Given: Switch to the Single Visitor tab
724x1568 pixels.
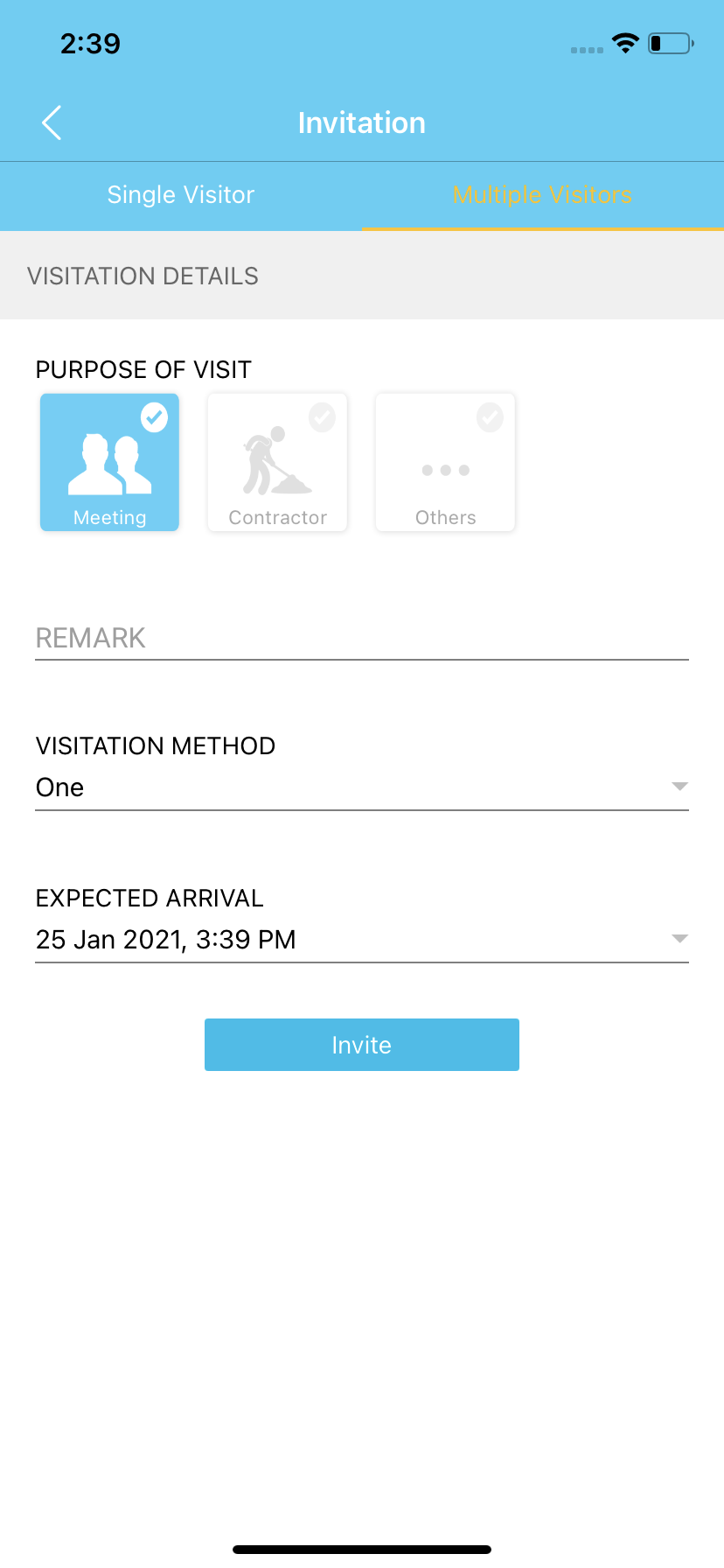Looking at the screenshot, I should [181, 195].
